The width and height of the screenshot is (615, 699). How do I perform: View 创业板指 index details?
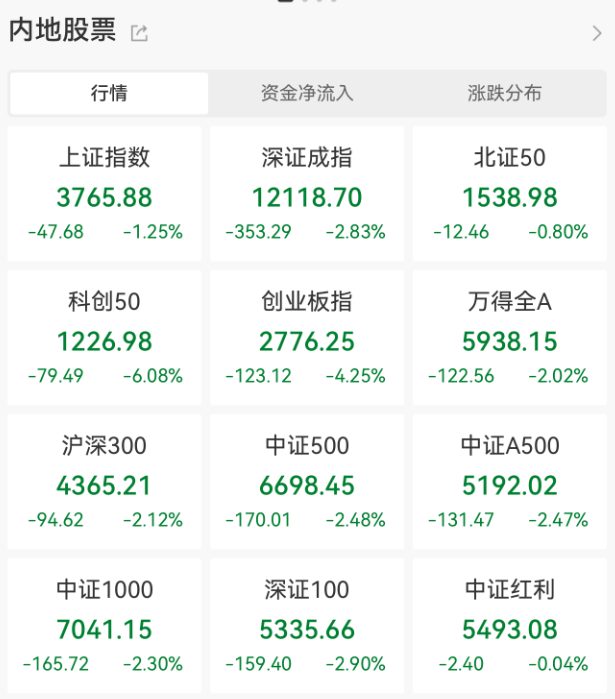[307, 338]
